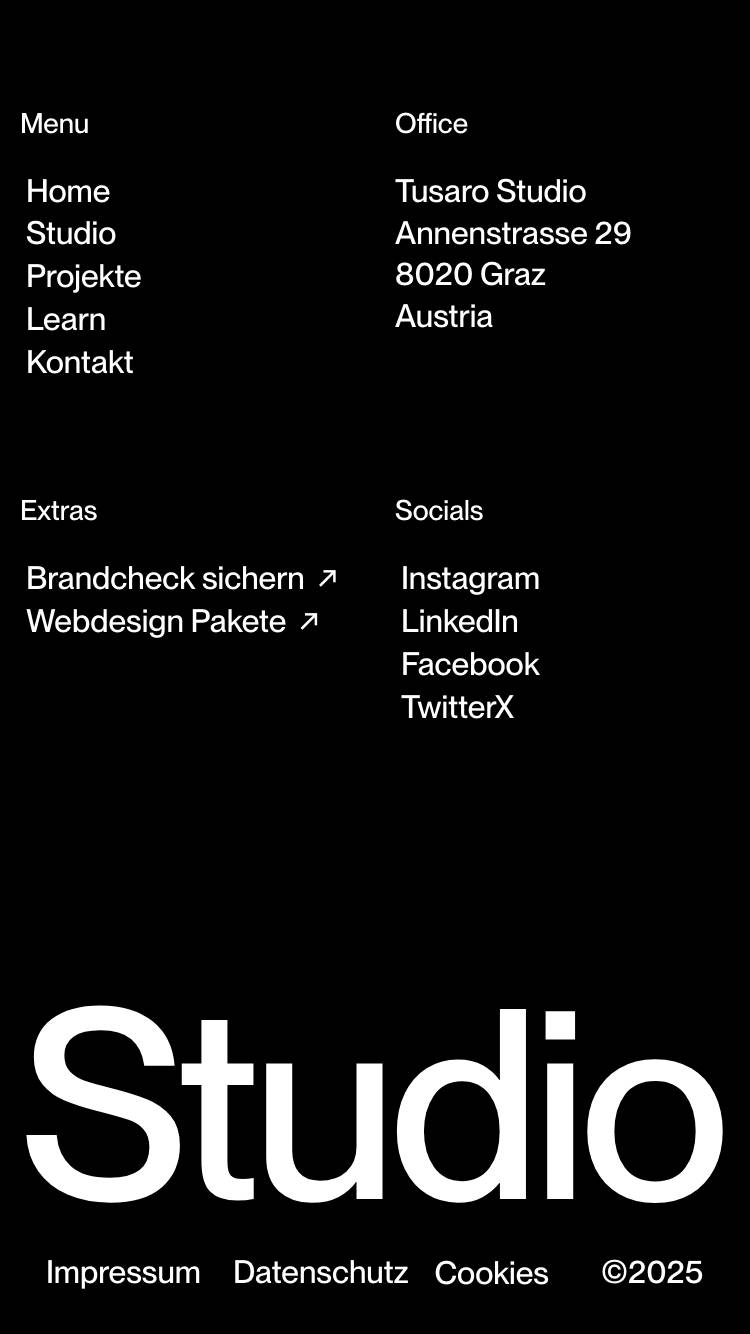Image resolution: width=750 pixels, height=1334 pixels.
Task: Open Webdesign Pakete external link
Action: [x=172, y=622]
